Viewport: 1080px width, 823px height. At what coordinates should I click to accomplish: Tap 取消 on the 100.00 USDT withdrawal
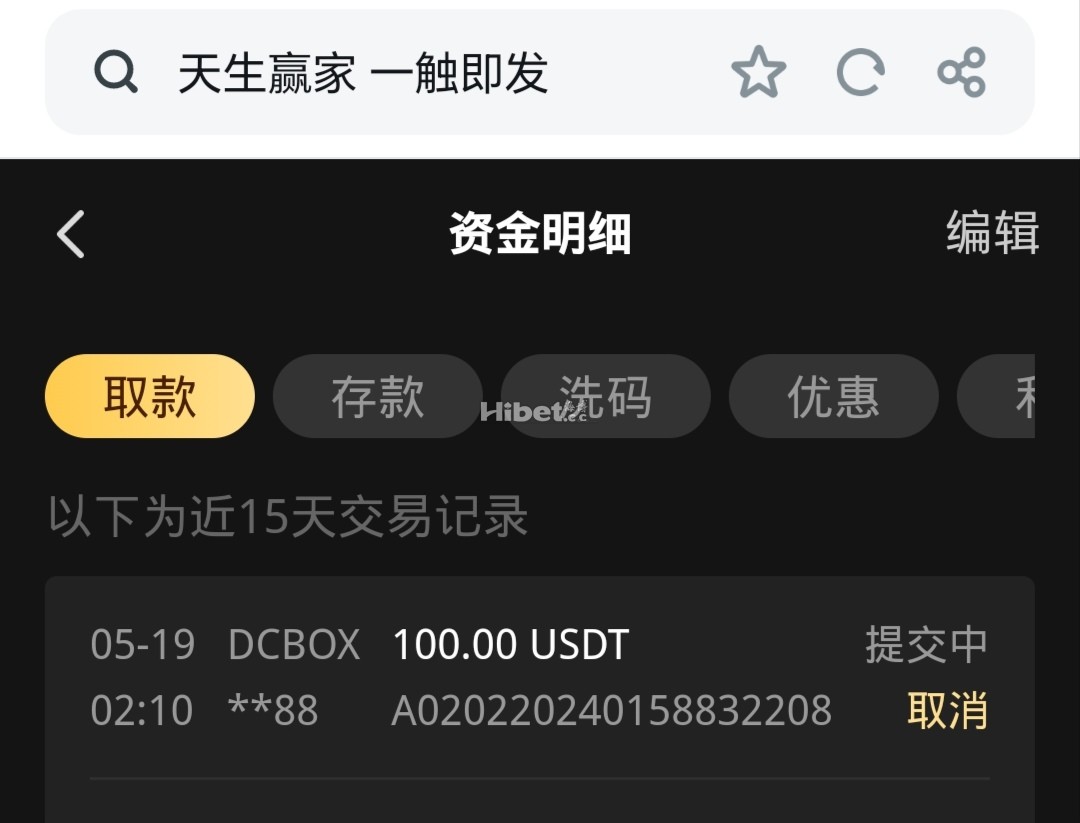(x=946, y=711)
